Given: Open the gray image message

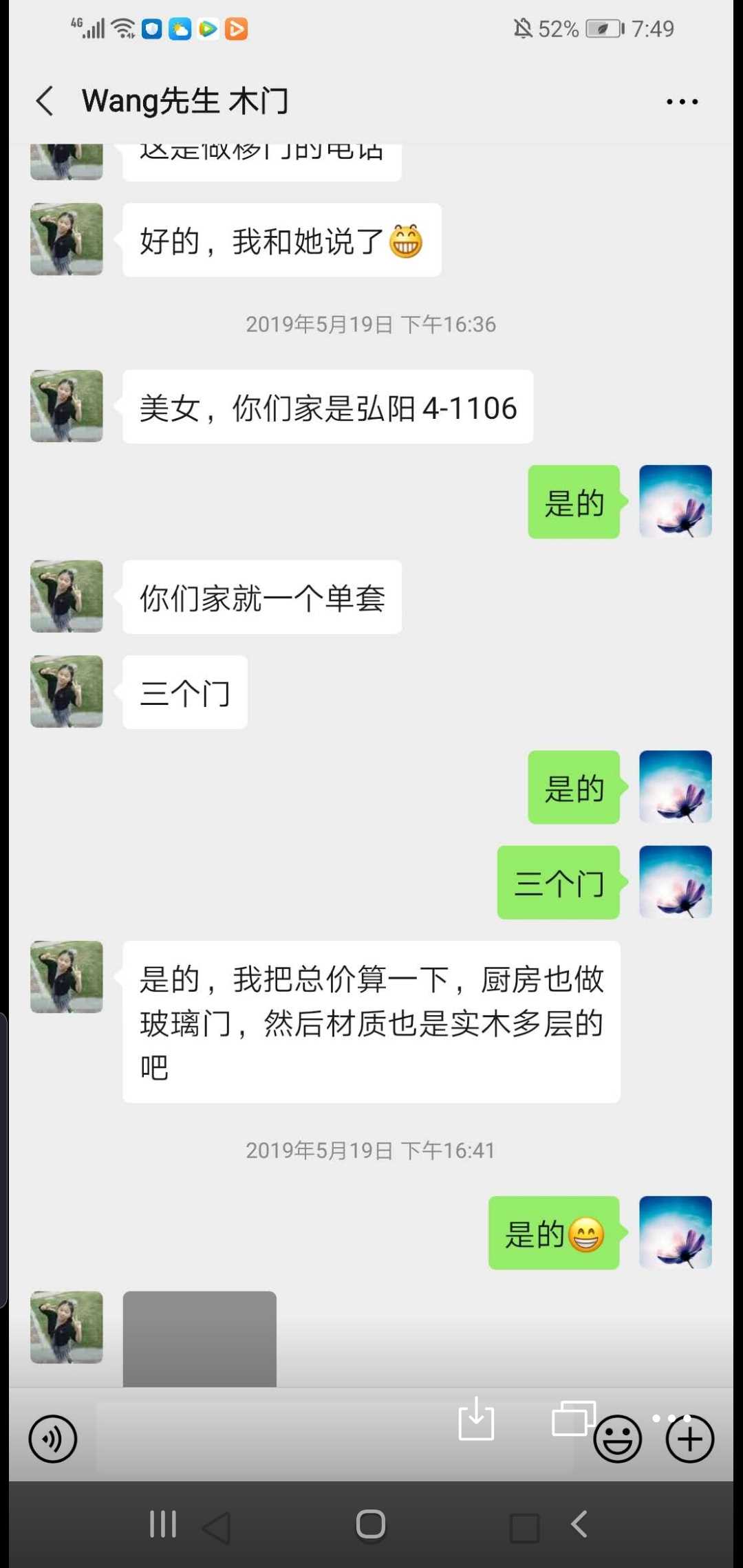Looking at the screenshot, I should (200, 1338).
